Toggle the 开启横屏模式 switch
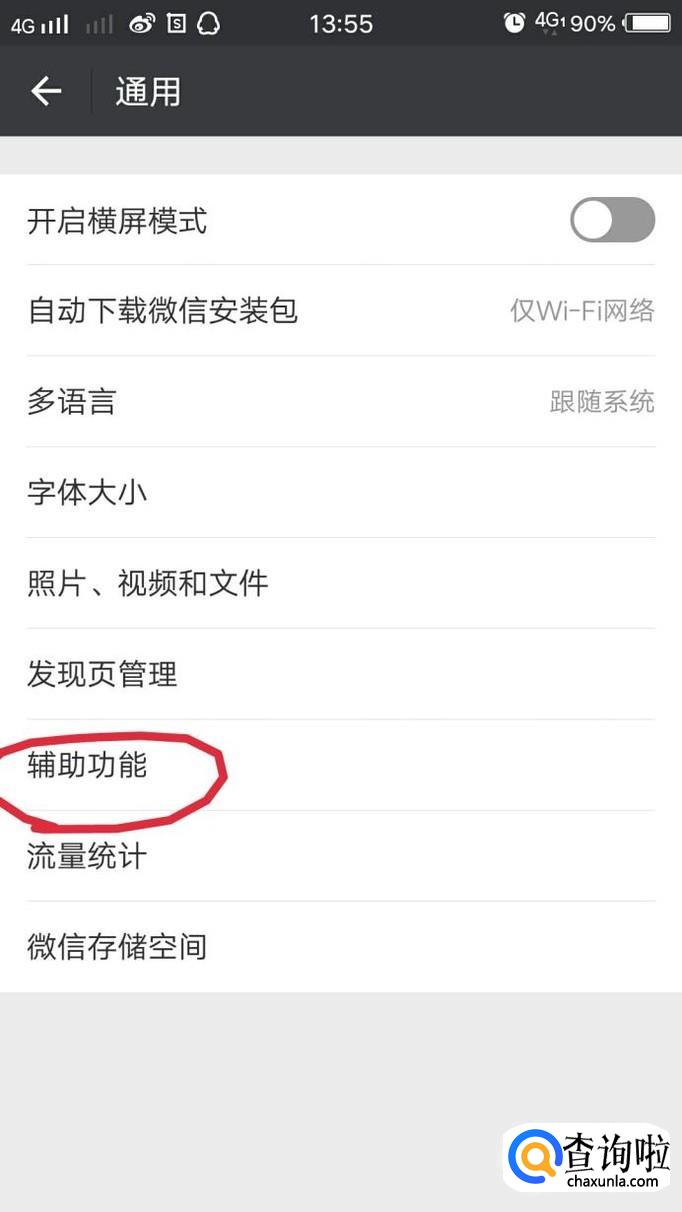This screenshot has height=1212, width=682. point(612,220)
